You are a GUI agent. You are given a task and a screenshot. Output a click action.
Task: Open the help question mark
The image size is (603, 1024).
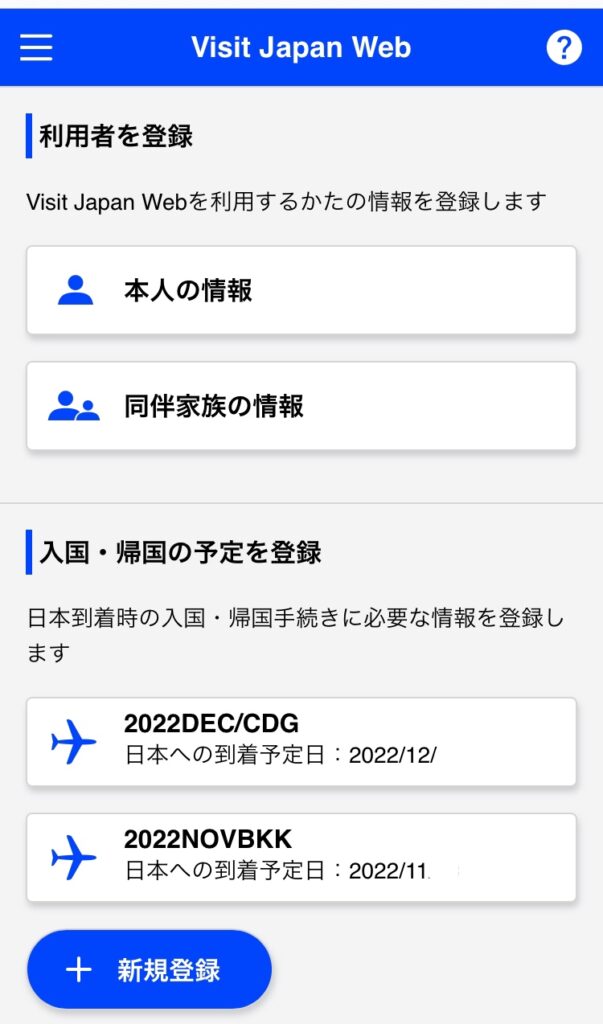point(564,47)
